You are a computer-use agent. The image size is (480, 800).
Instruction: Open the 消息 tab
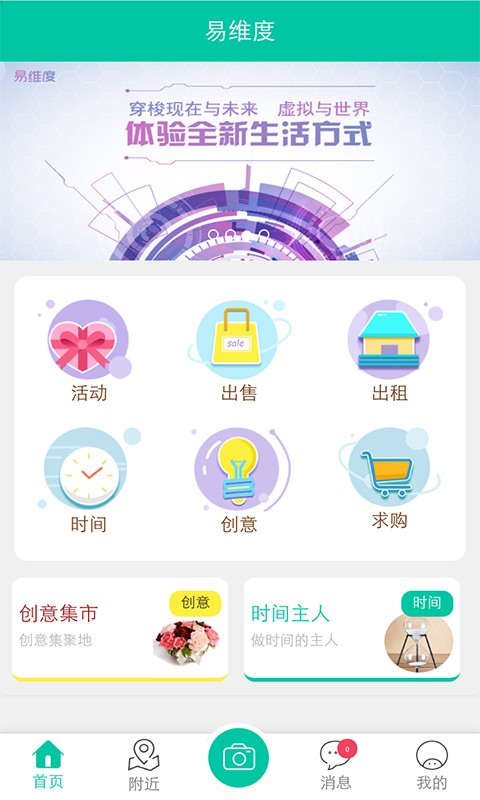(336, 765)
